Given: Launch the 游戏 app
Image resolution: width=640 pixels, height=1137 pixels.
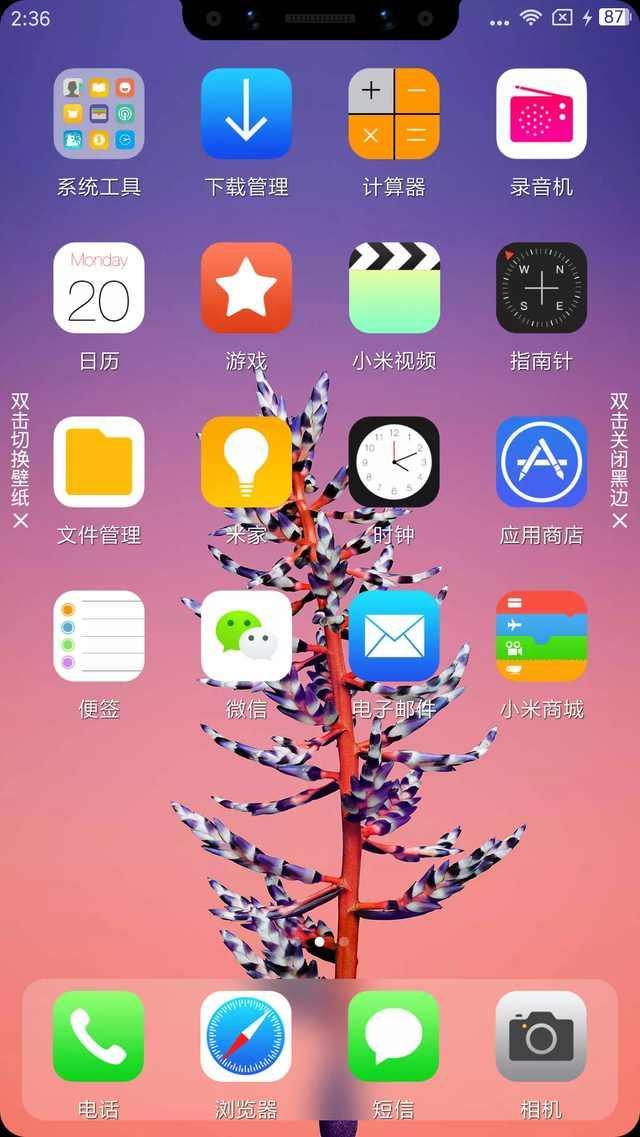Looking at the screenshot, I should click(x=246, y=288).
